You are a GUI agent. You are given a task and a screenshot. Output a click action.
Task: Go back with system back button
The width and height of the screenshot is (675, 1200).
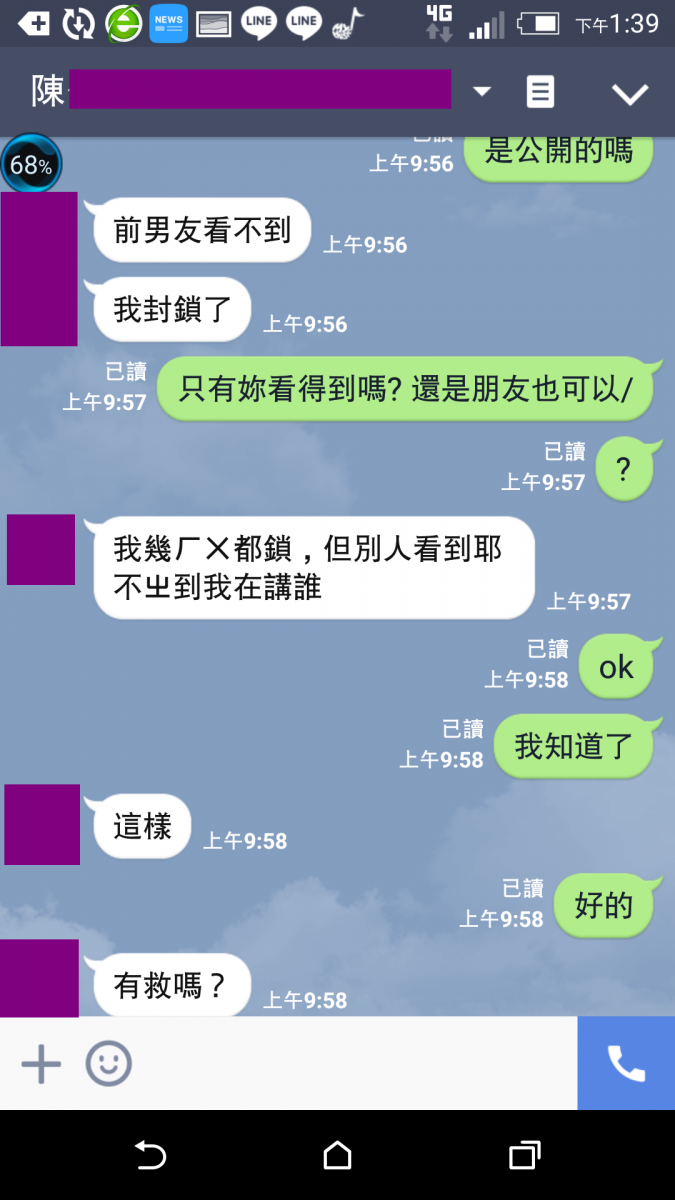[150, 1156]
